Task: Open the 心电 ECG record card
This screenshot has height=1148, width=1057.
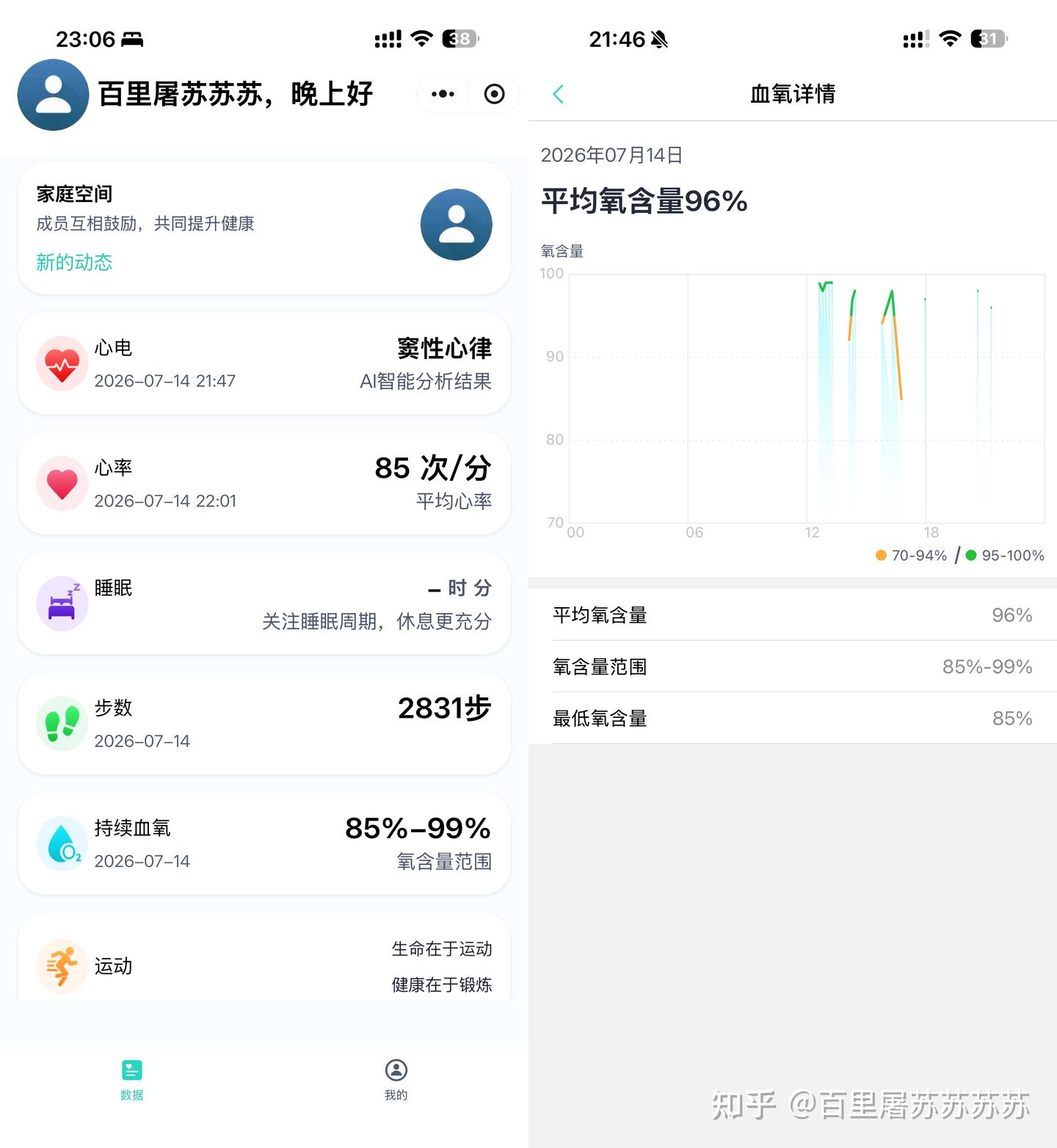Action: 264,363
